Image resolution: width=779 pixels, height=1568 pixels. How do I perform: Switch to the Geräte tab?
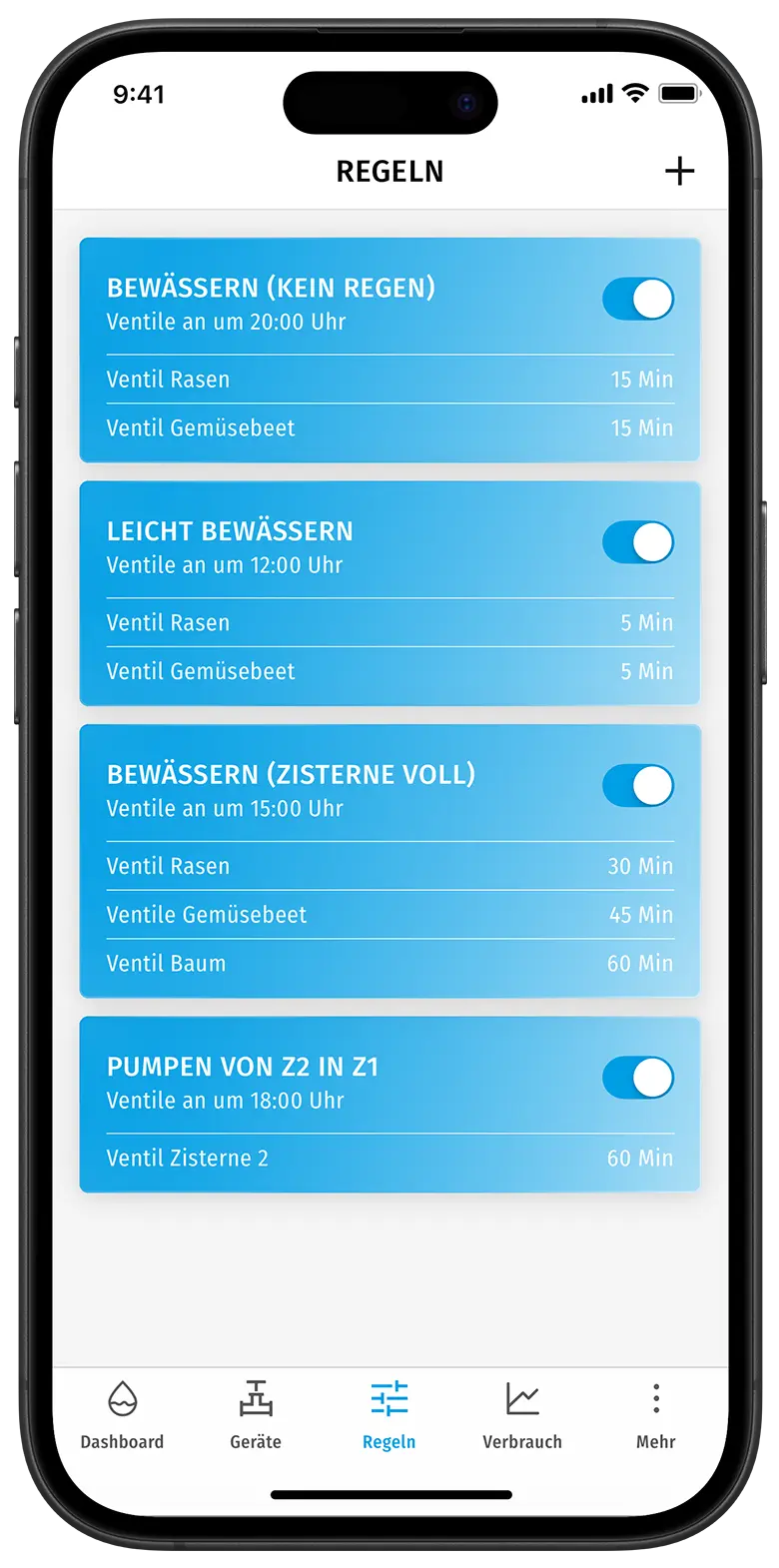tap(256, 1415)
